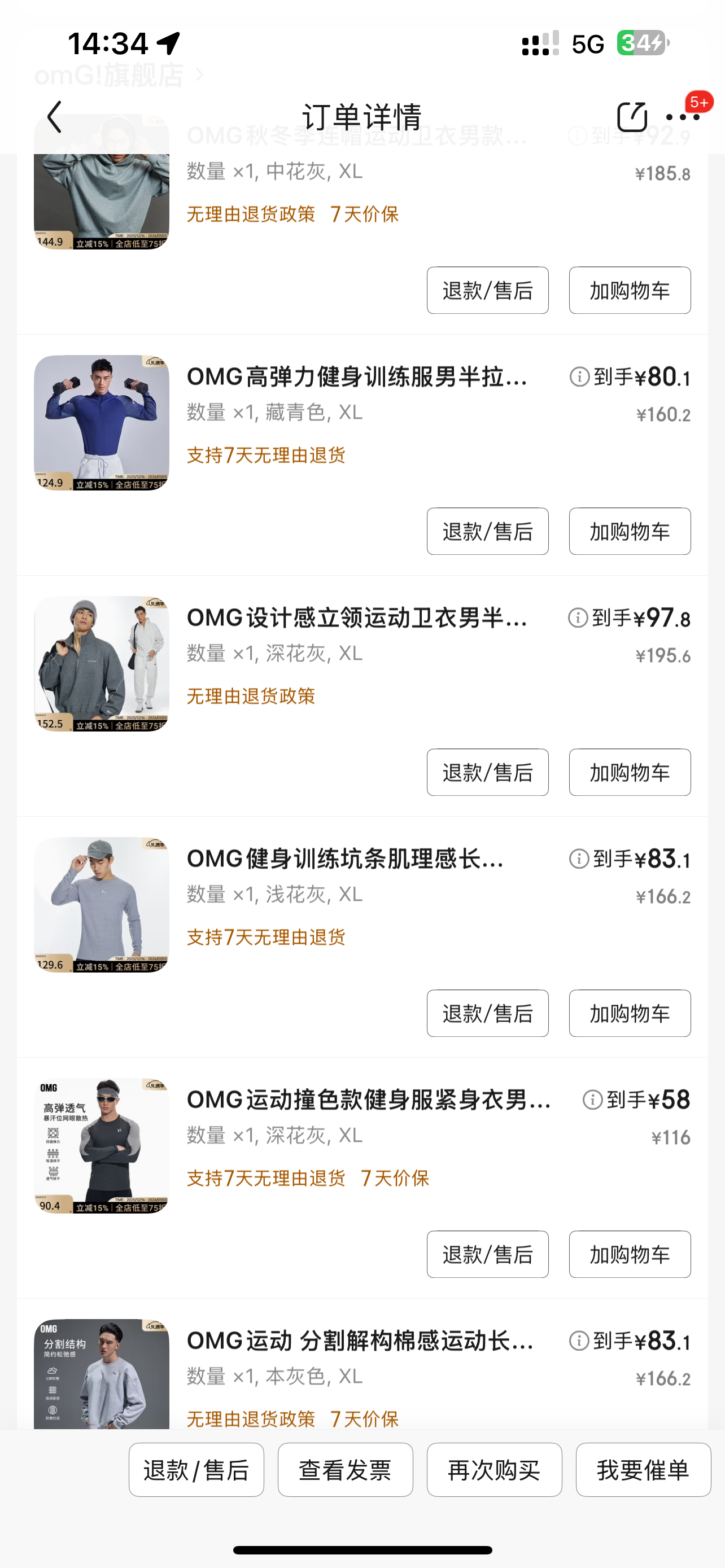Tap 我要催单 to urge the order

pyautogui.click(x=643, y=1470)
